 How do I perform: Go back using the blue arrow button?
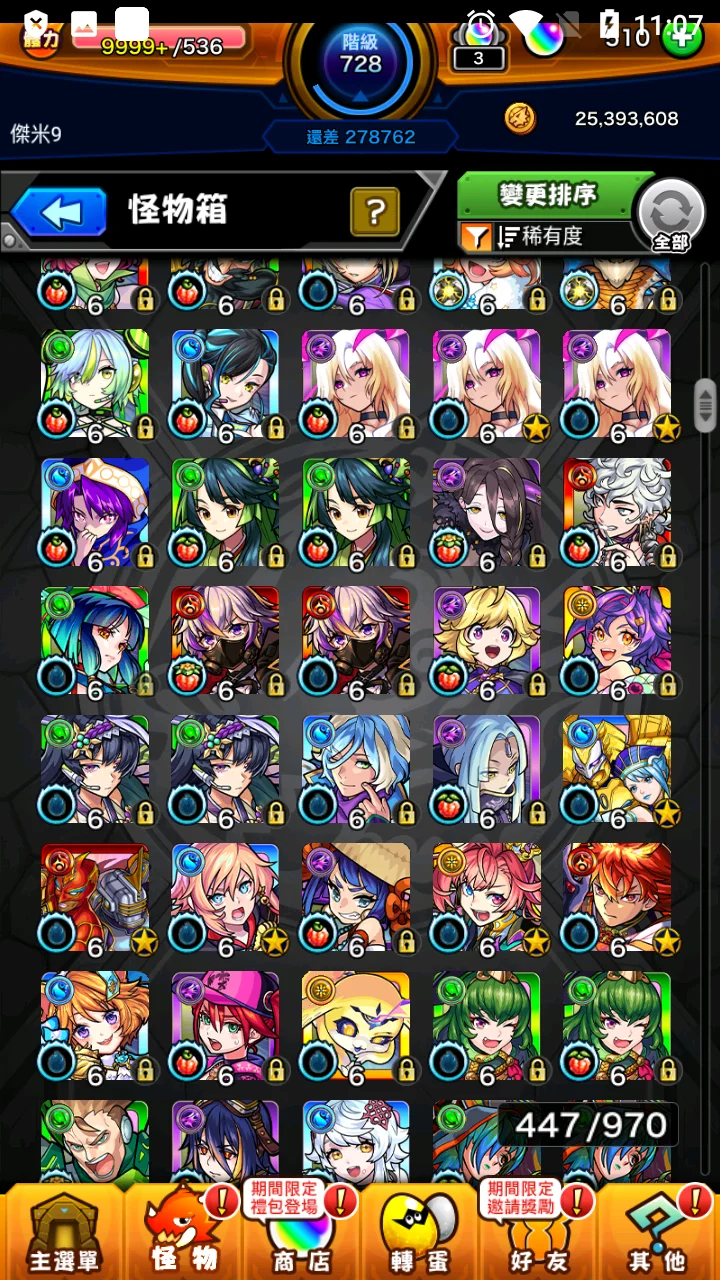pos(60,212)
